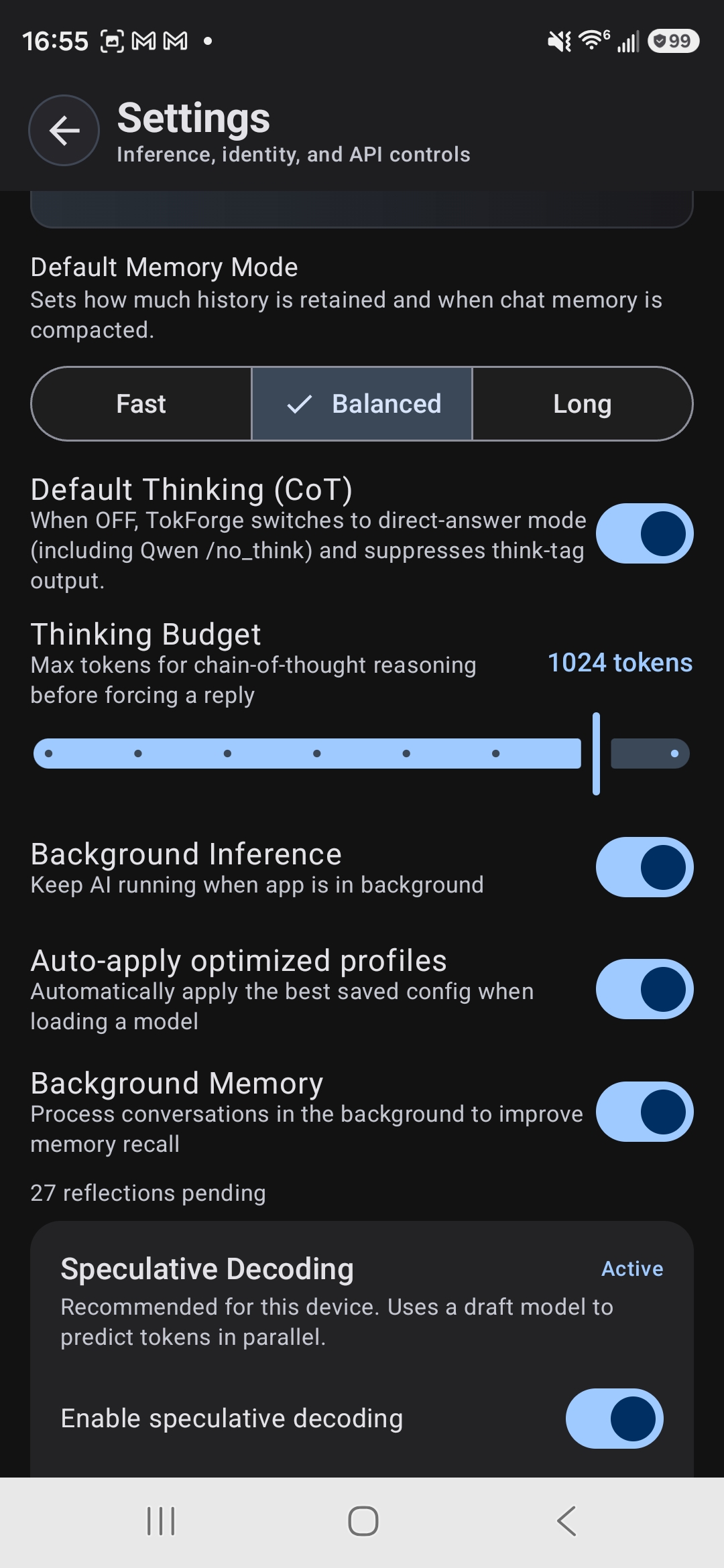Open the Speculative Decoding card
This screenshot has height=1568, width=724.
click(x=208, y=1268)
